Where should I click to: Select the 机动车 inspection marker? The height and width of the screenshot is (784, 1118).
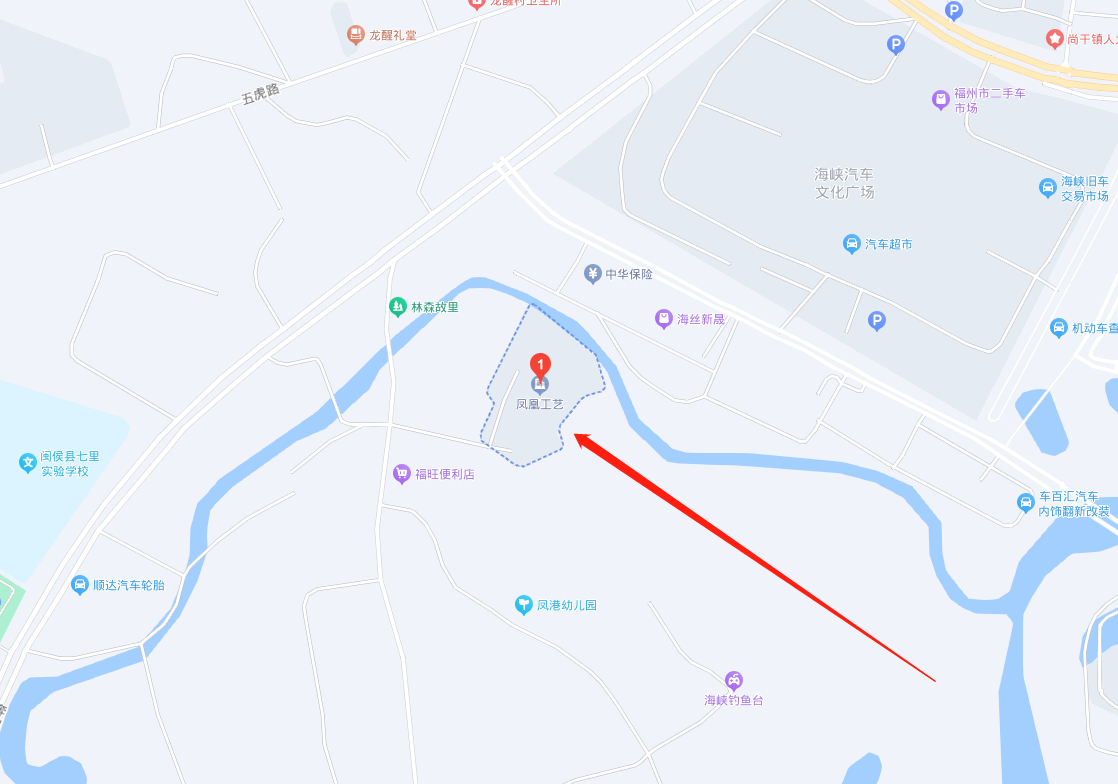click(1059, 327)
